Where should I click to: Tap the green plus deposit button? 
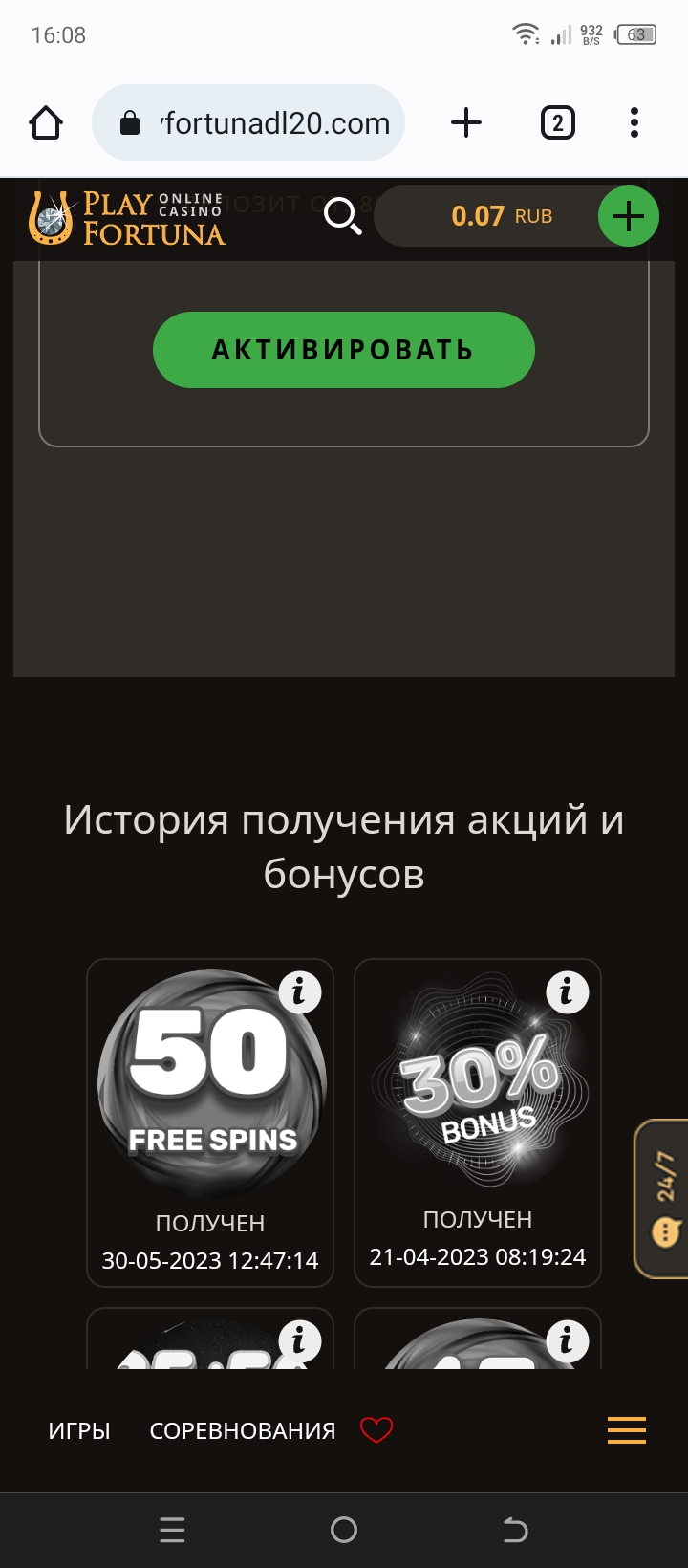click(x=628, y=216)
